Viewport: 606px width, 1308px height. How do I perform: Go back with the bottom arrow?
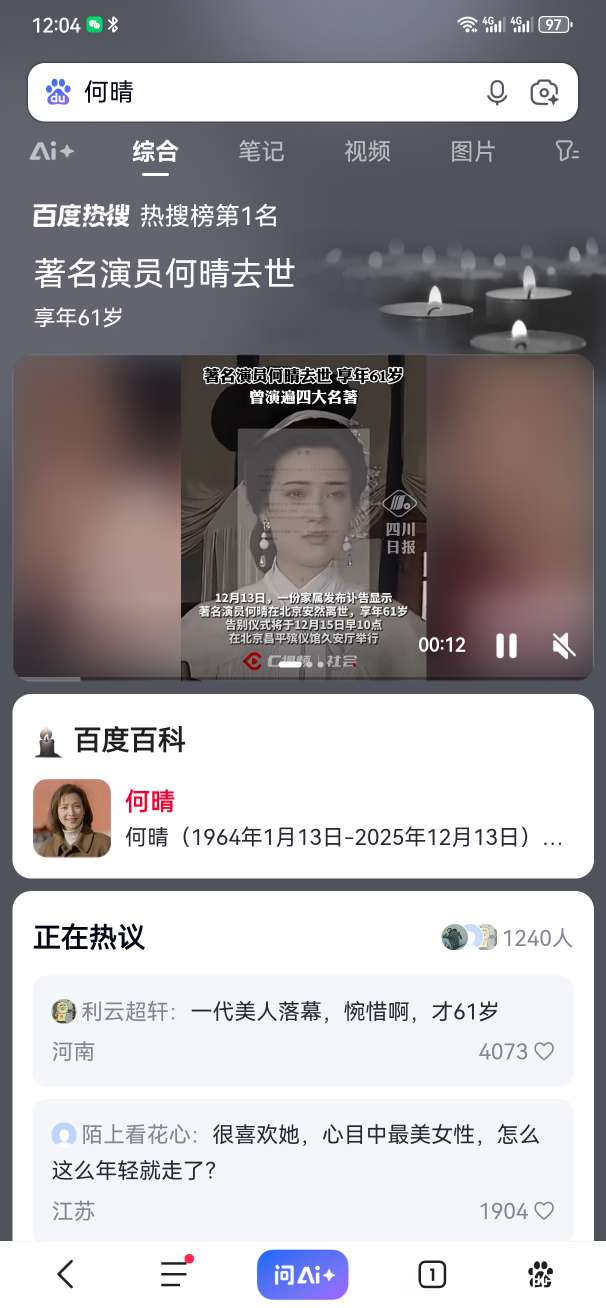coord(66,1274)
